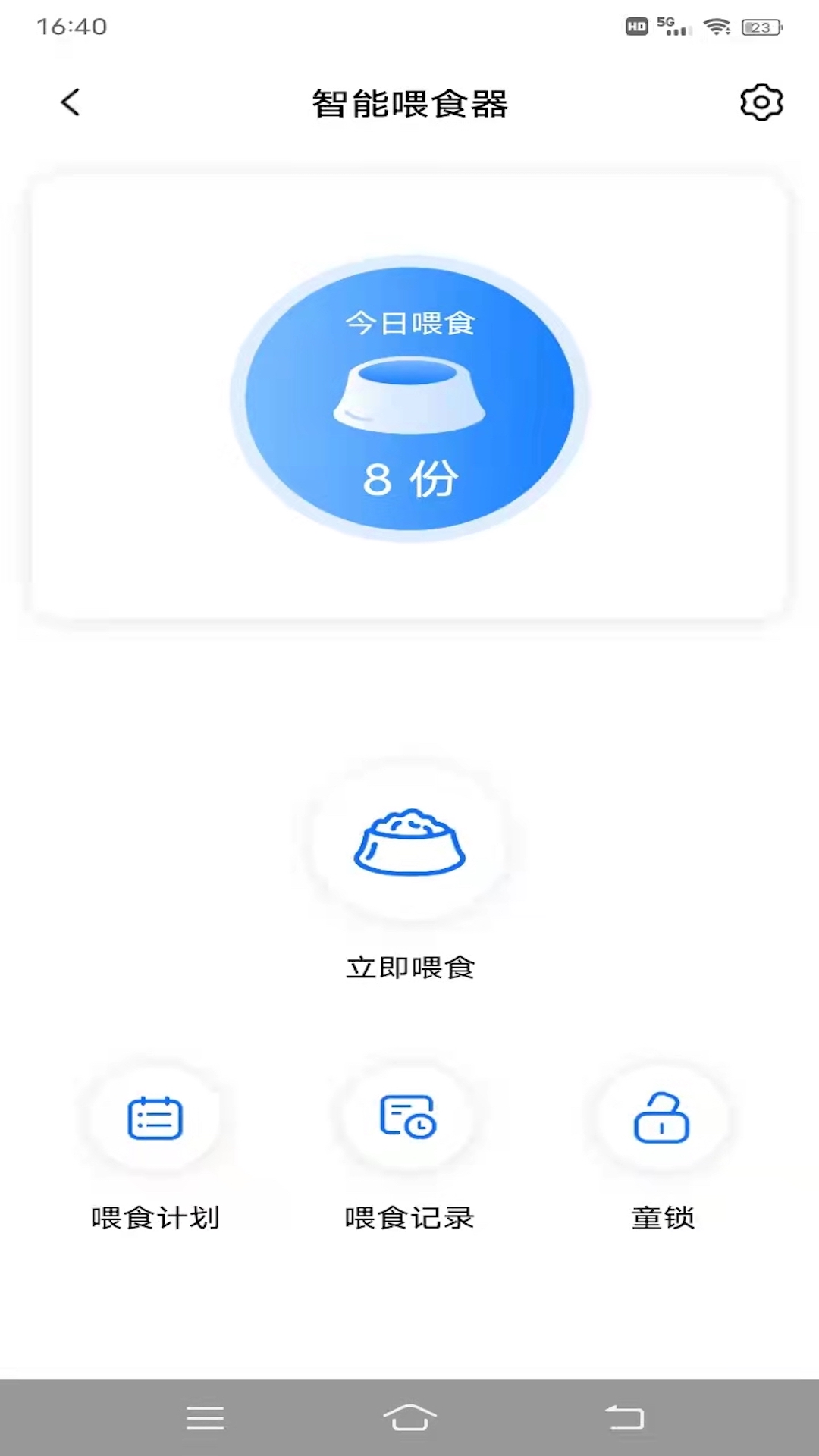Open 喂食计划 with the calendar icon
The height and width of the screenshot is (1456, 819).
pos(154,1117)
